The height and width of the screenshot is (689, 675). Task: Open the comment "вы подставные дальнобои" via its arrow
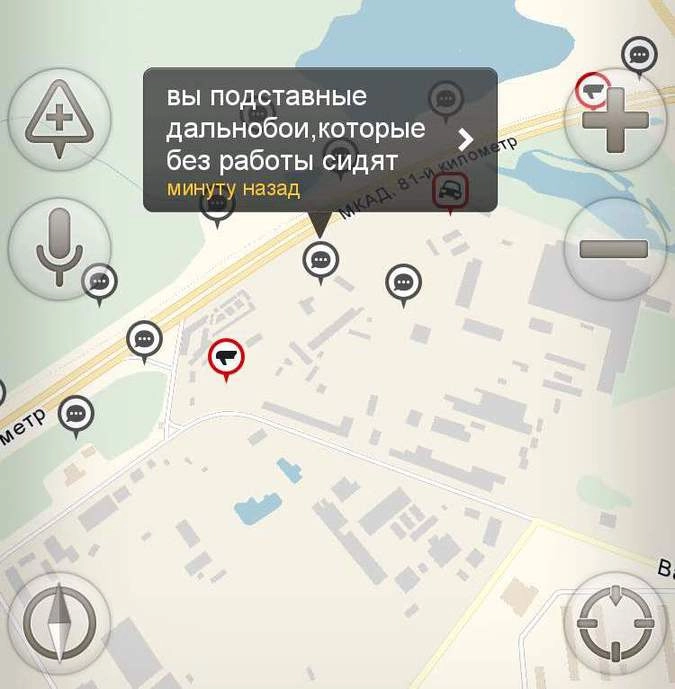pos(466,139)
